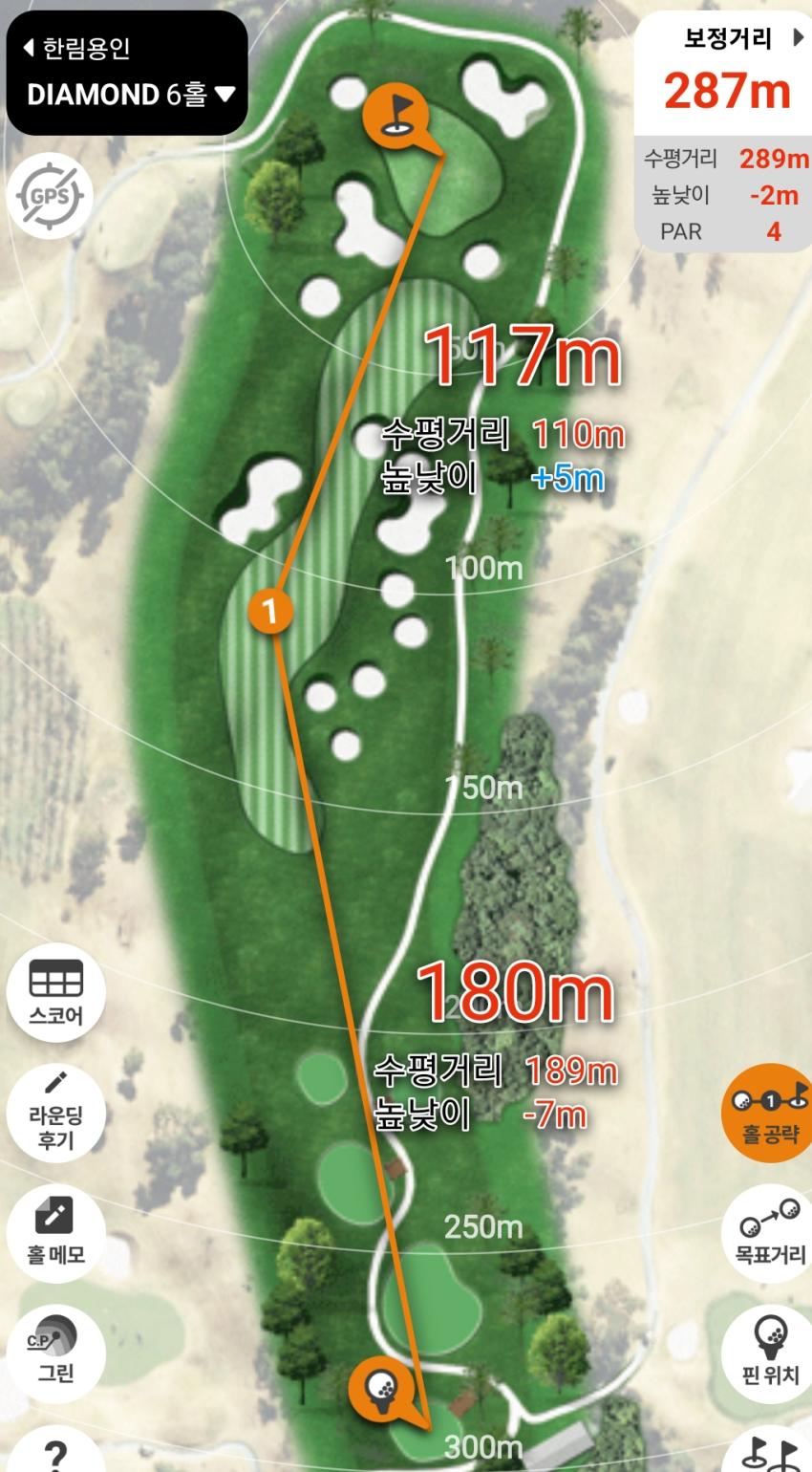
Task: Toggle the GPS button
Action: point(50,197)
